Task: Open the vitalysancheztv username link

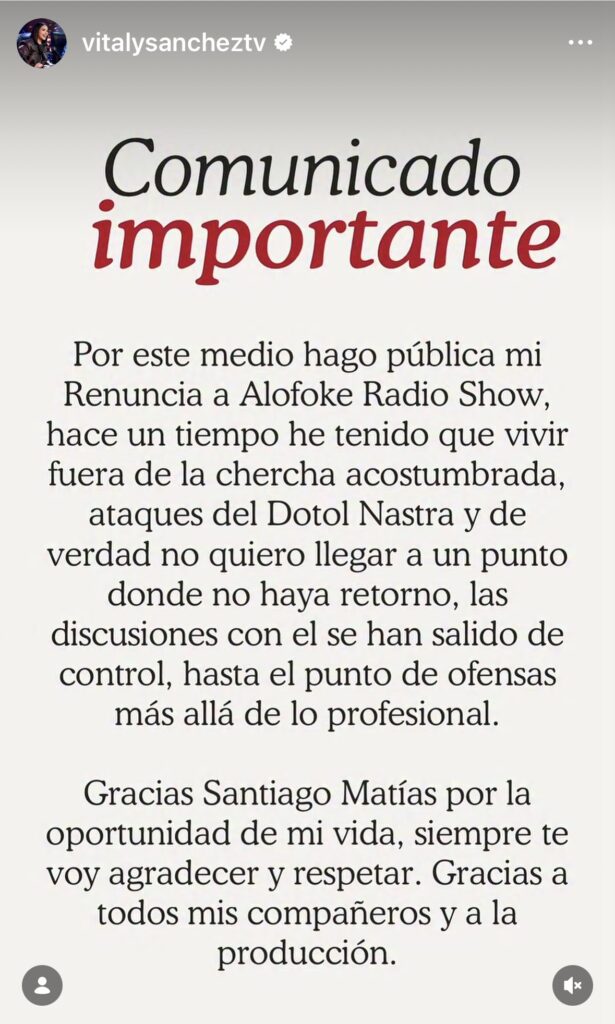Action: [174, 44]
